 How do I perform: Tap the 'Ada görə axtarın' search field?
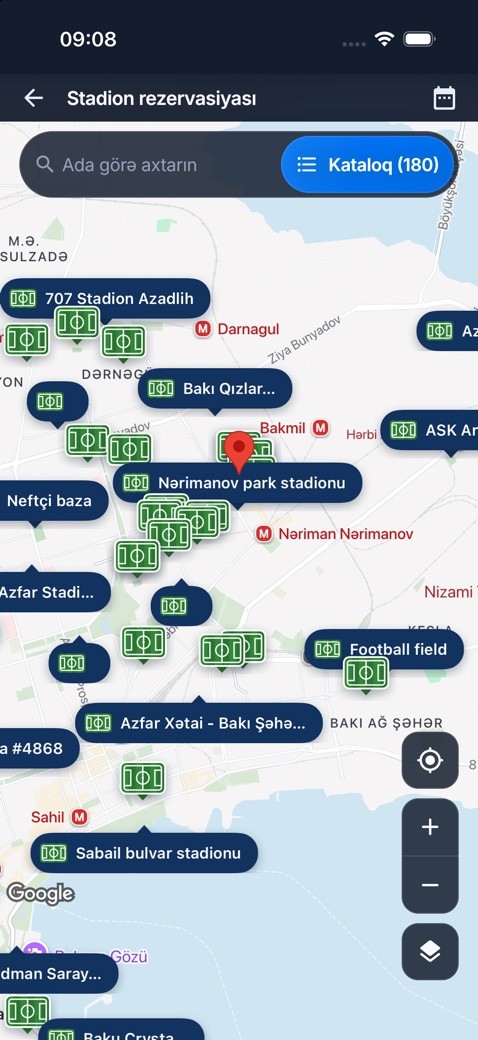151,164
